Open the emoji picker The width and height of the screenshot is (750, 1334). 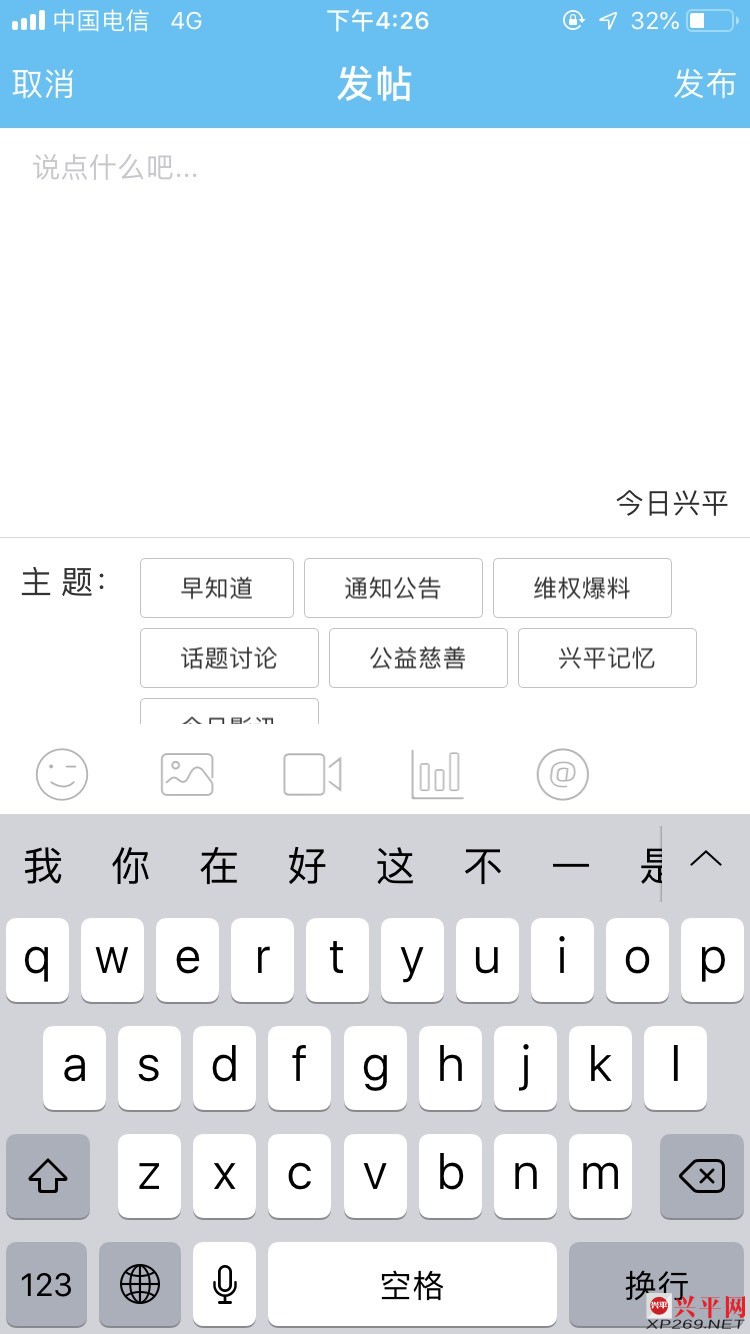(62, 774)
